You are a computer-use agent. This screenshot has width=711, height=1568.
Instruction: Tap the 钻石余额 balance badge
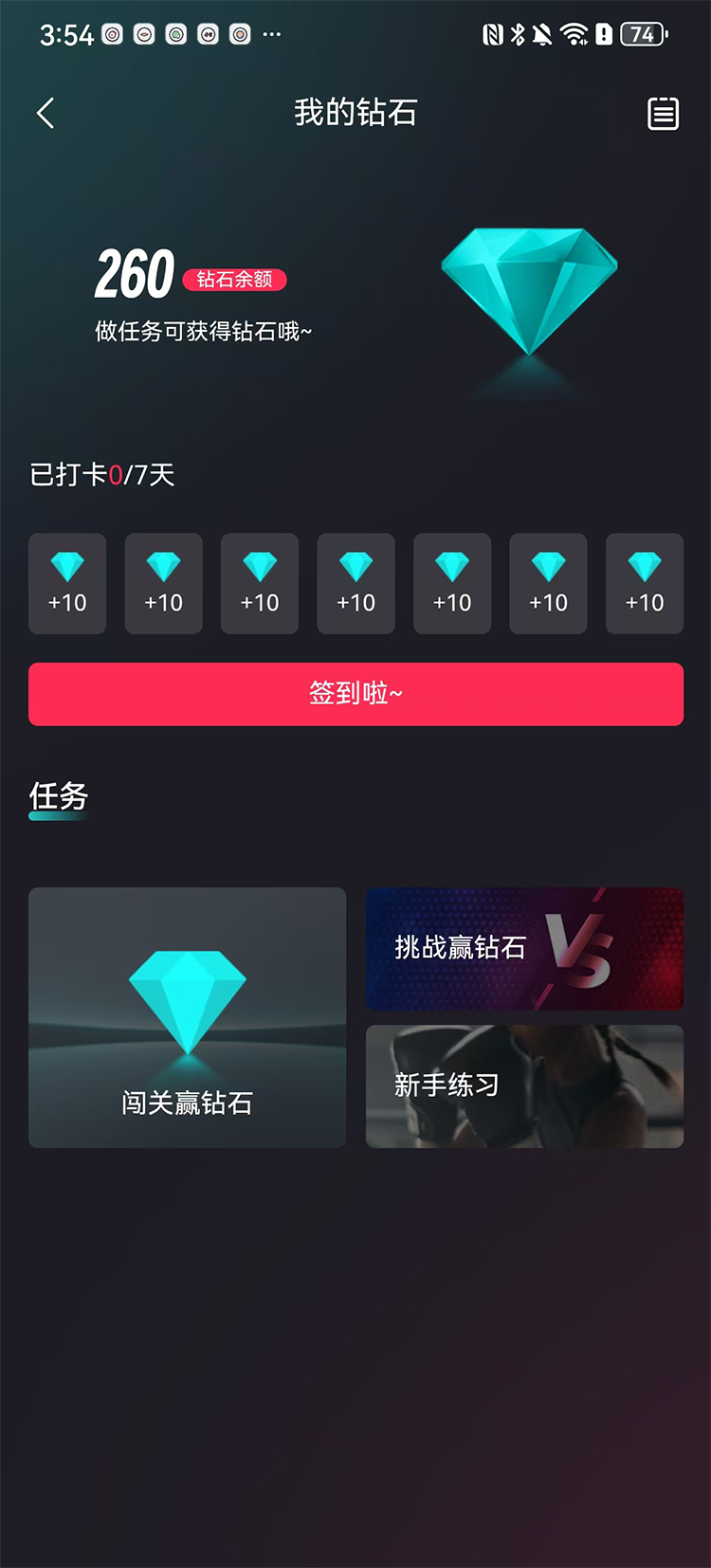pos(235,280)
